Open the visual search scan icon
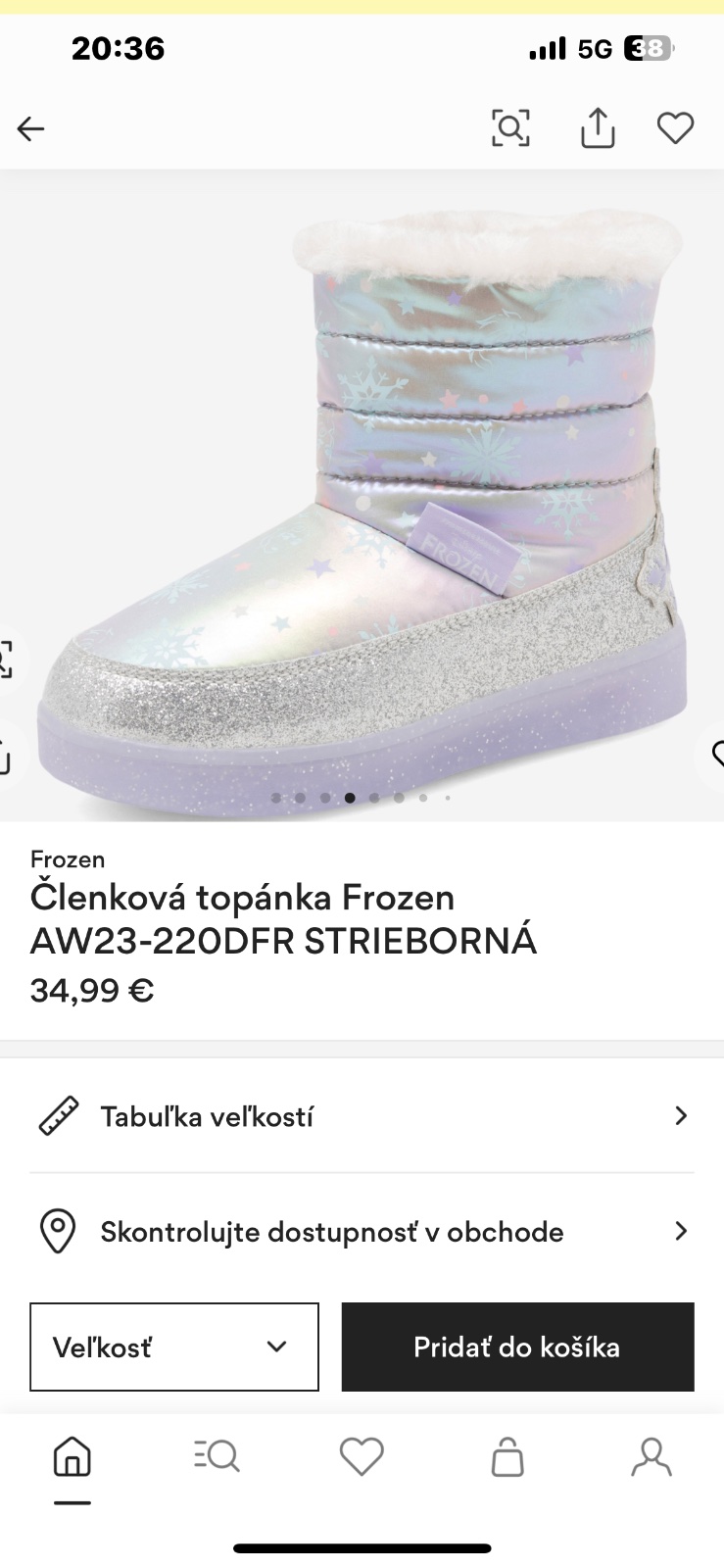The height and width of the screenshot is (1568, 724). coord(510,128)
